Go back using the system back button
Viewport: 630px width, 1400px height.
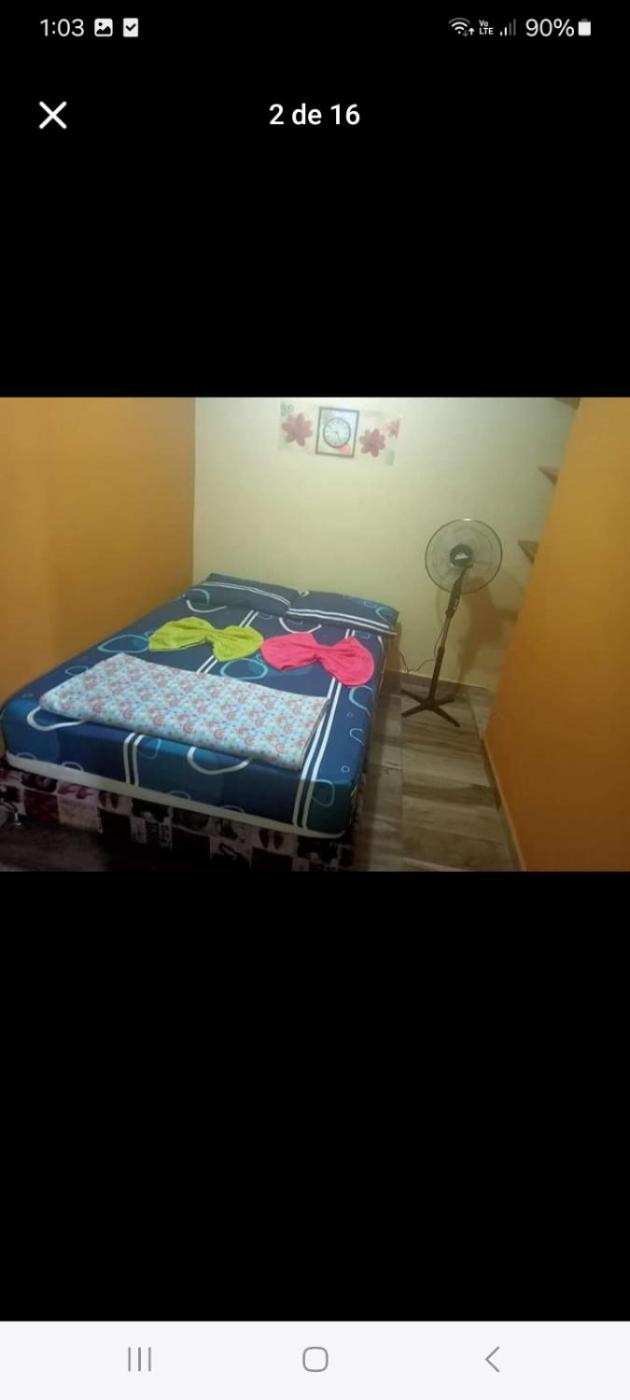point(491,1359)
